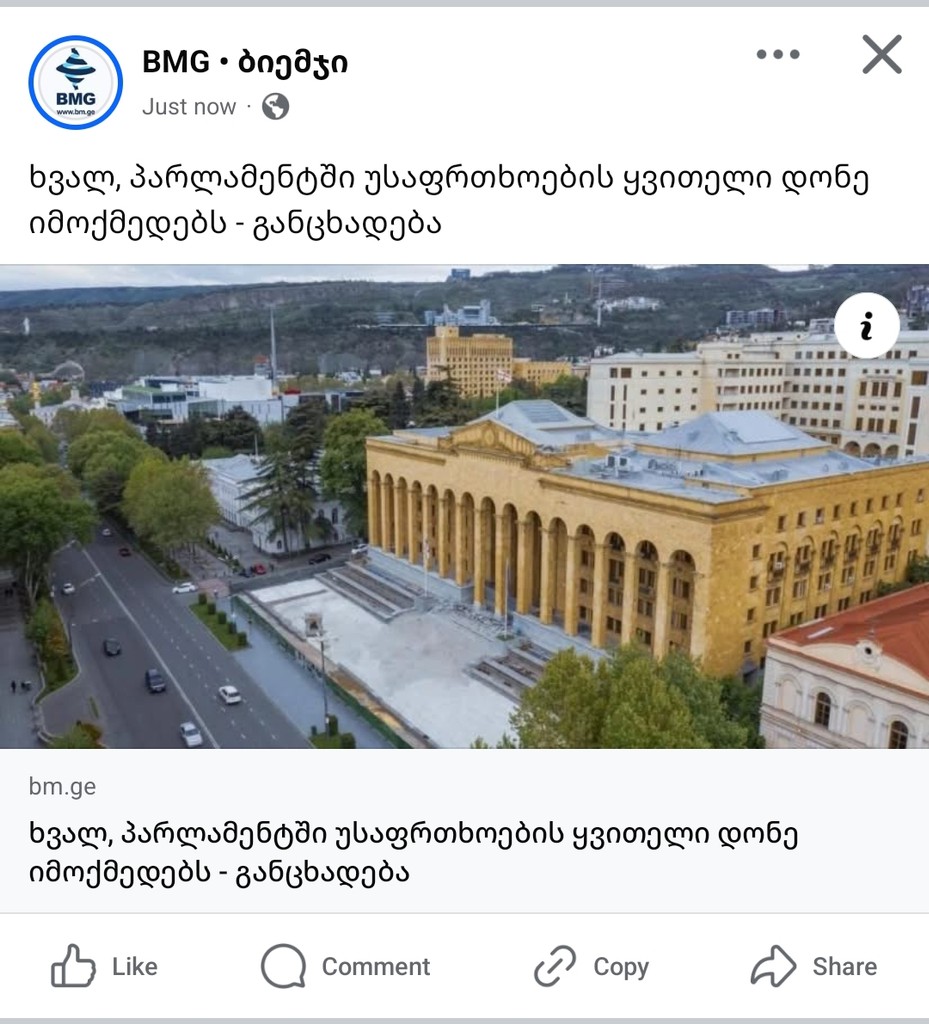Open the info button on the post image
Screen dimensions: 929x1024
866,325
